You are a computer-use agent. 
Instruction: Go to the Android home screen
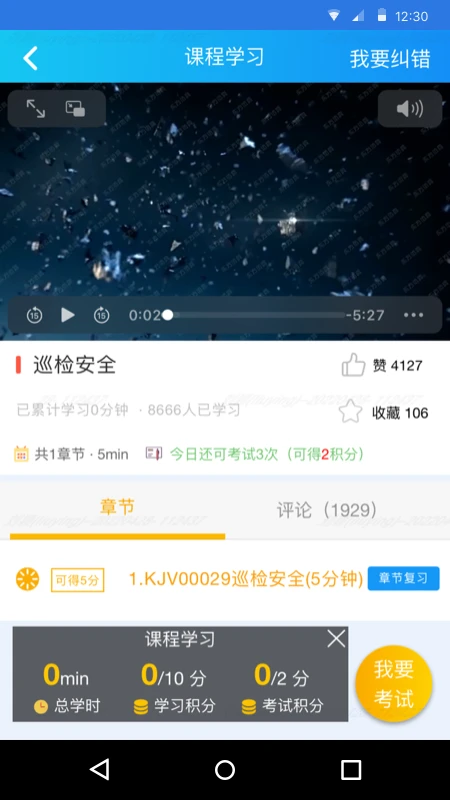point(225,769)
